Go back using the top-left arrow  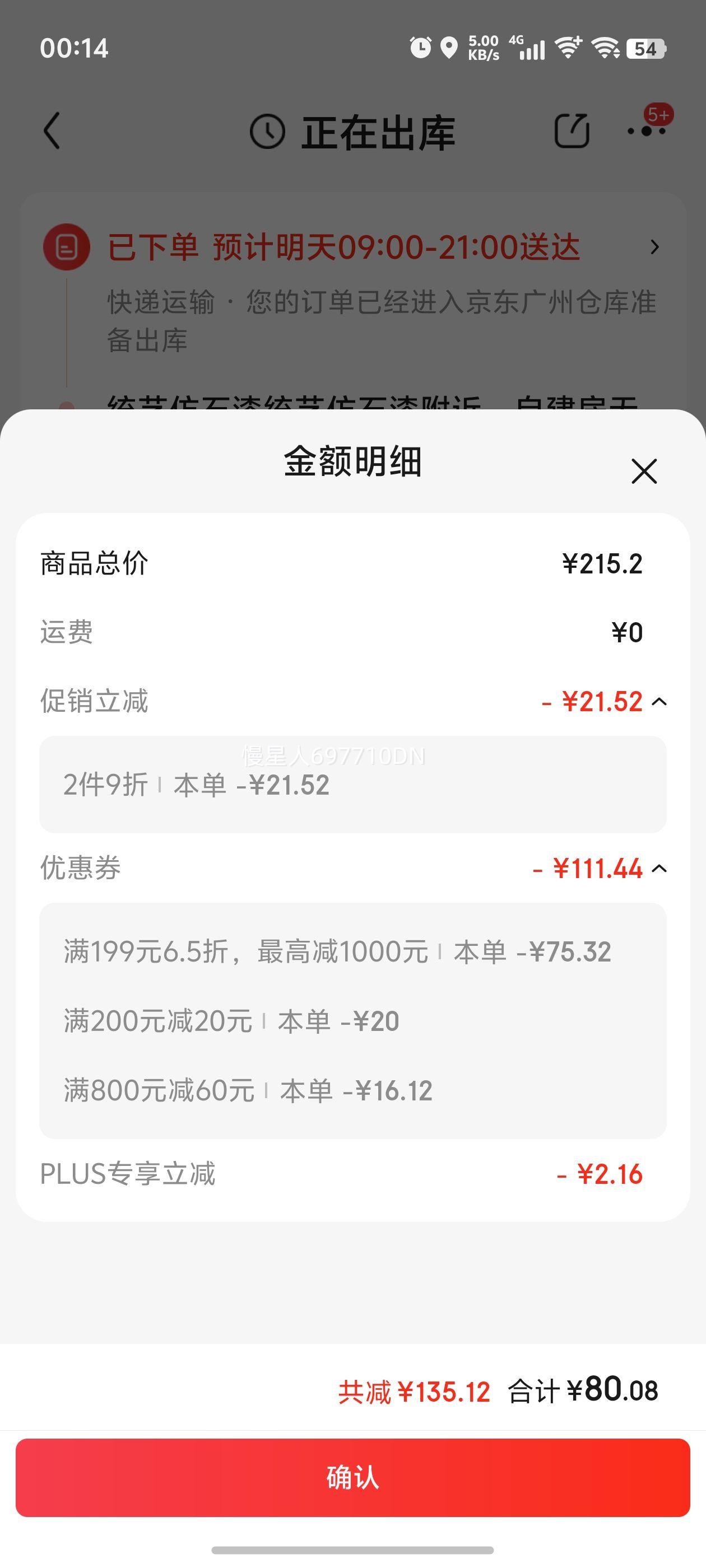52,130
